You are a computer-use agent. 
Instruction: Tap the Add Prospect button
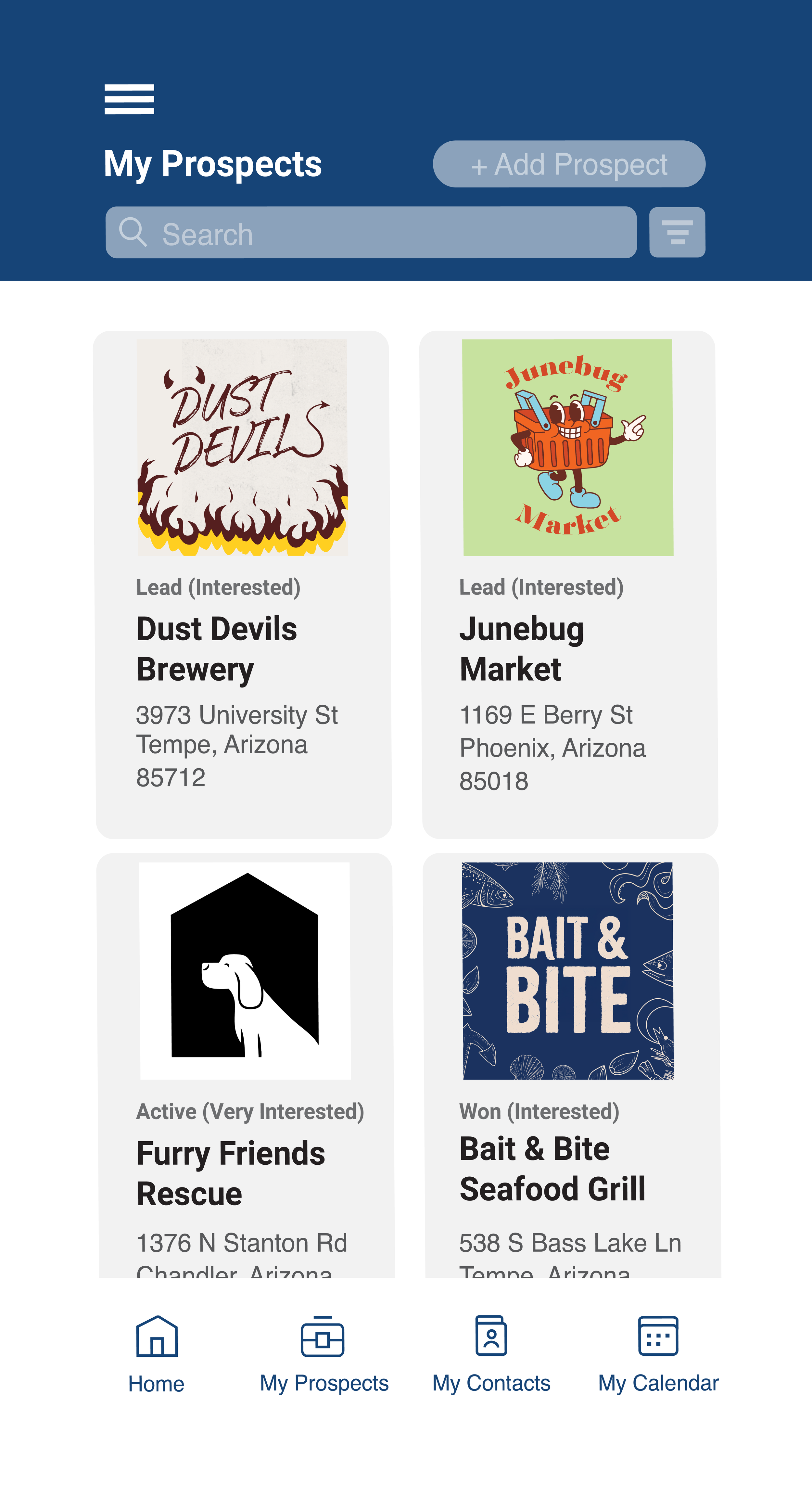569,164
